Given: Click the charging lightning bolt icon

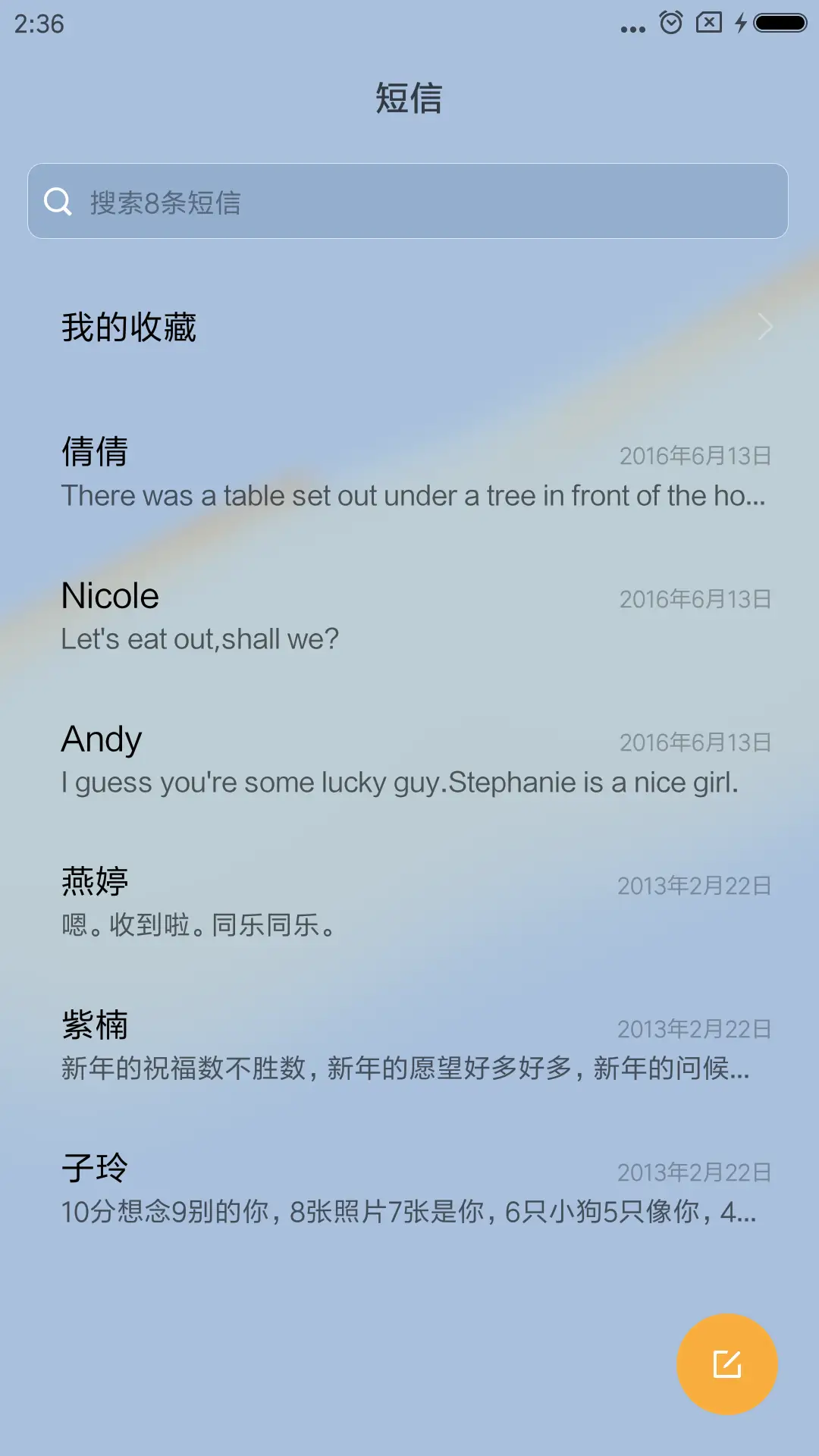Looking at the screenshot, I should point(741,23).
